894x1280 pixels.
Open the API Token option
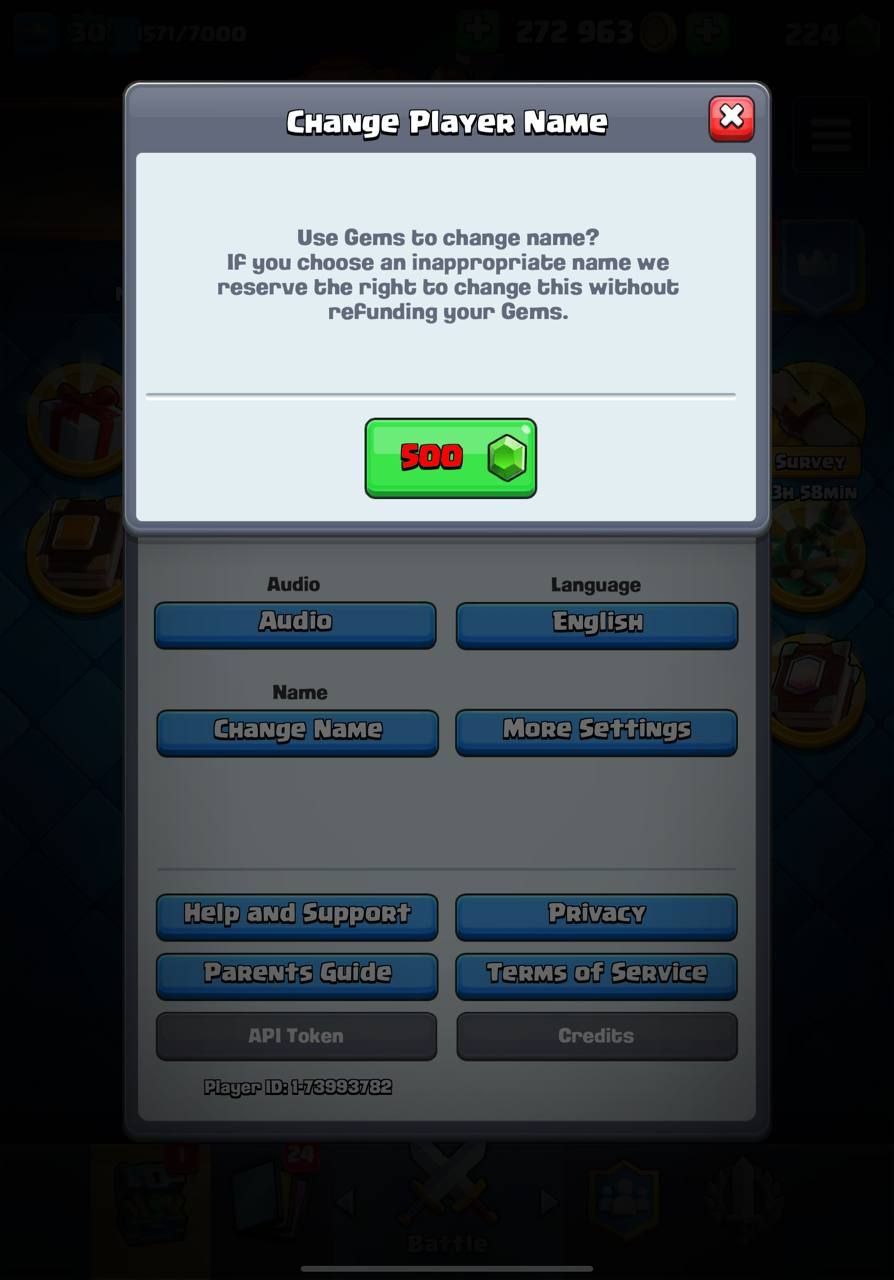click(296, 1036)
